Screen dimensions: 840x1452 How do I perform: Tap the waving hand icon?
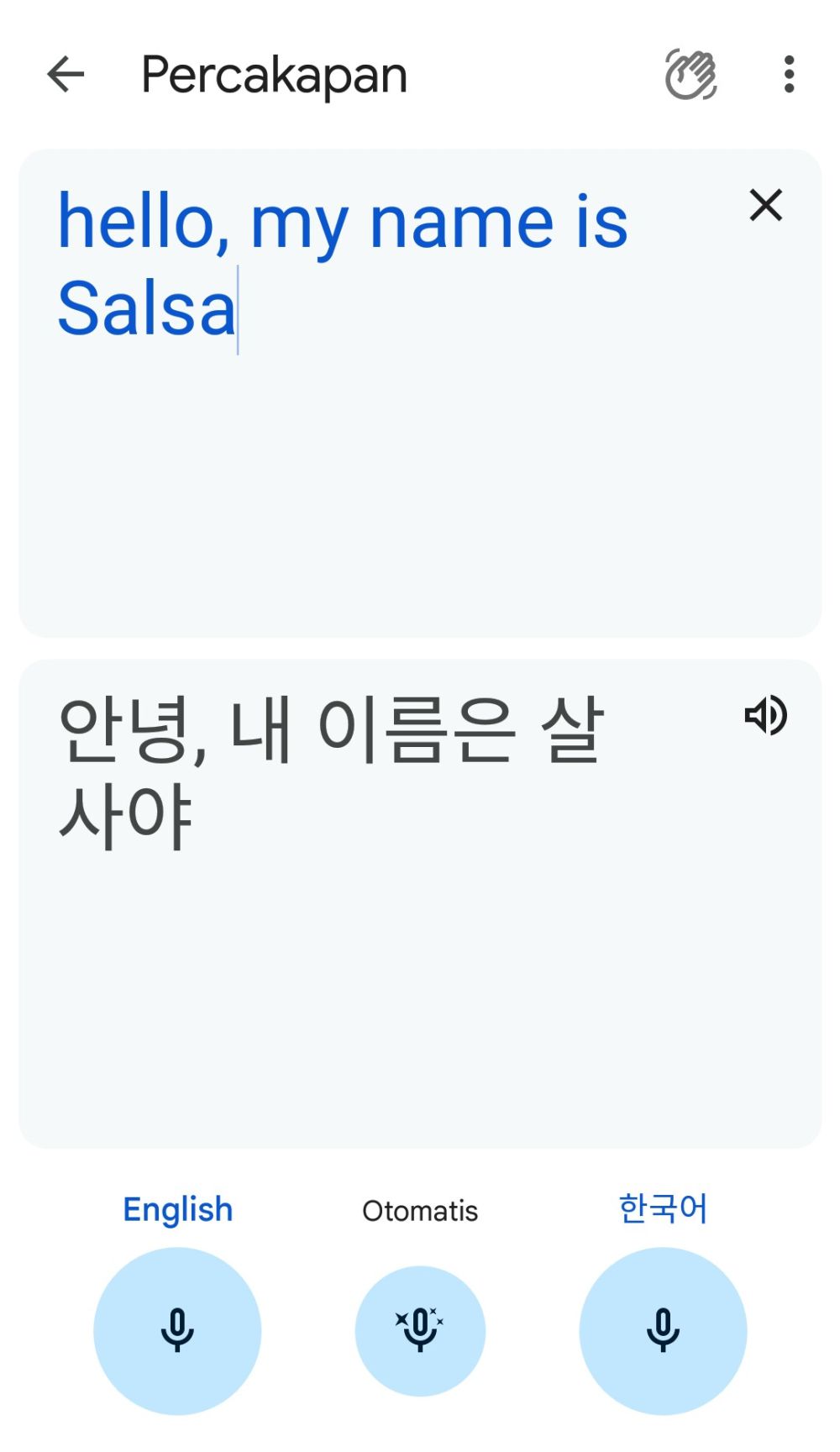(690, 75)
